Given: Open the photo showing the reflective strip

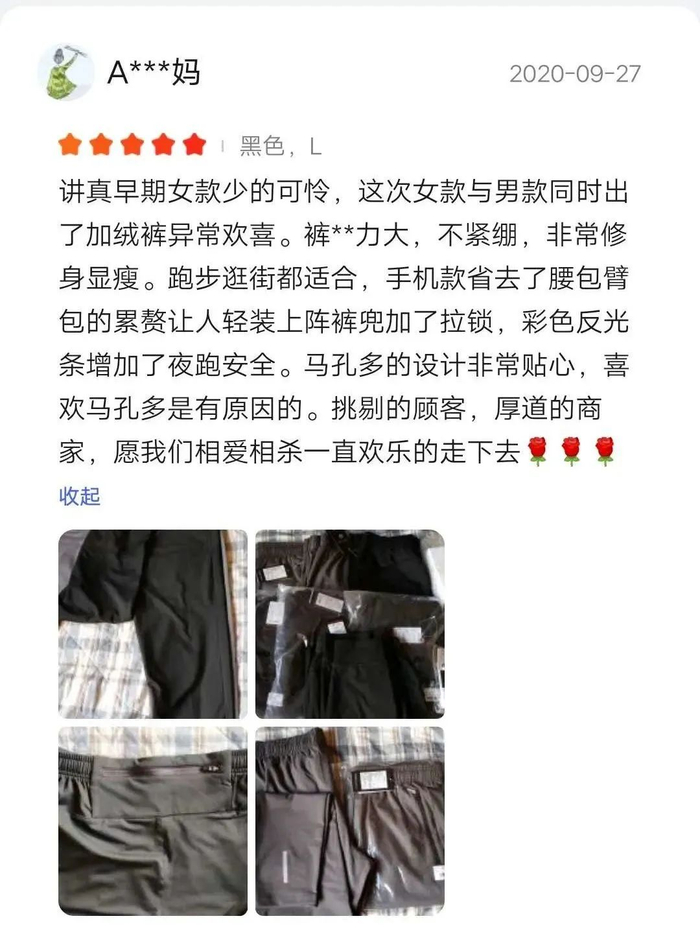Looking at the screenshot, I should pyautogui.click(x=350, y=821).
